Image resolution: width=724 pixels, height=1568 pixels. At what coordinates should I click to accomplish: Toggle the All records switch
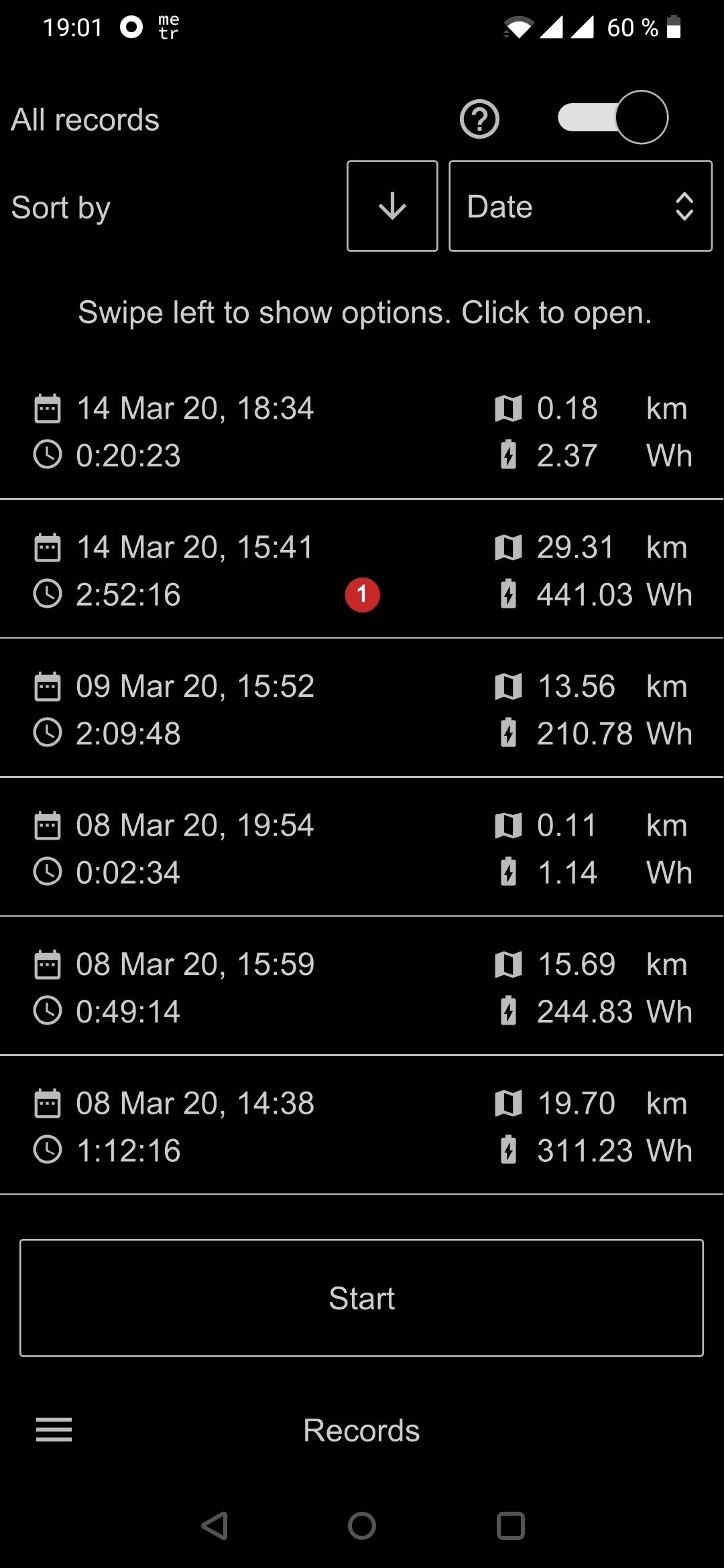pyautogui.click(x=613, y=117)
